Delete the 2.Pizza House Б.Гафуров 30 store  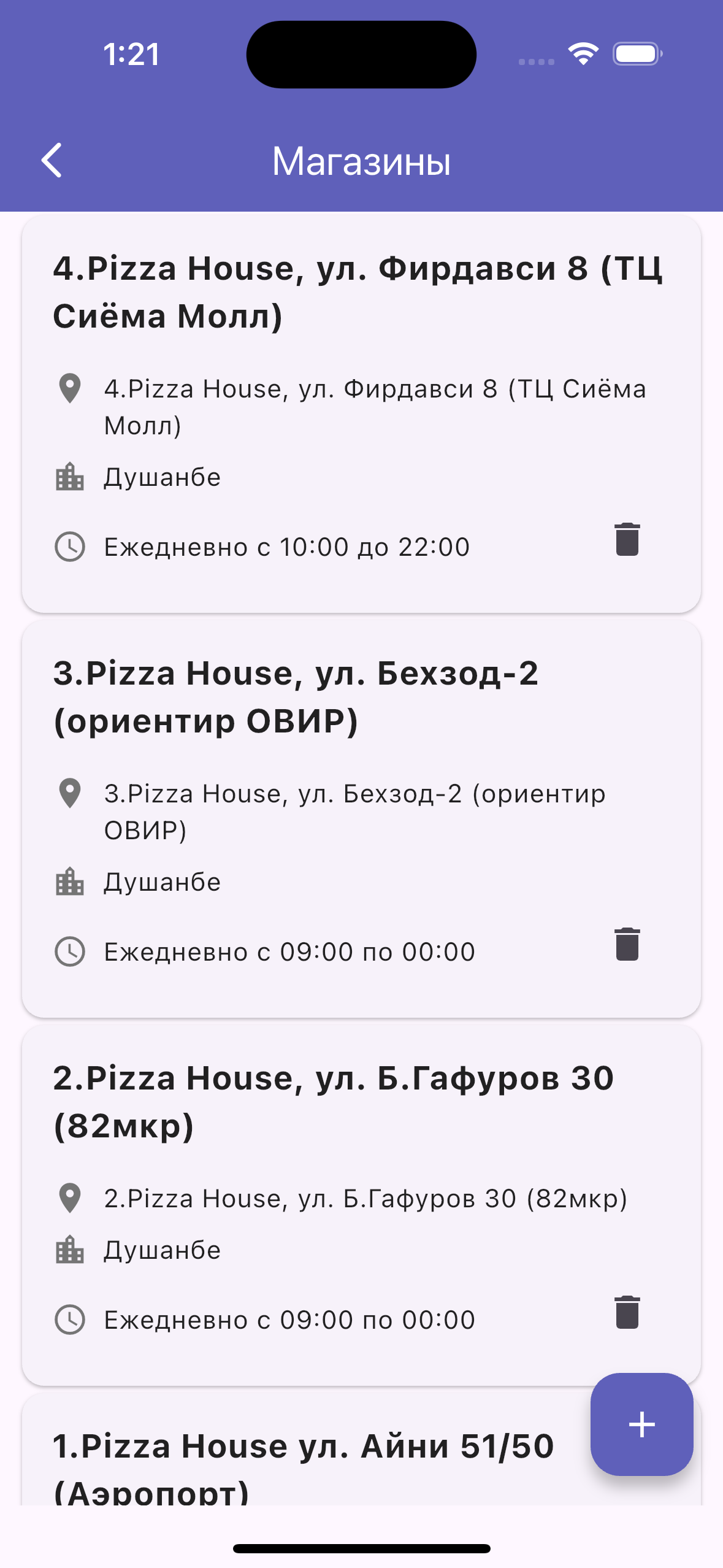point(627,1313)
